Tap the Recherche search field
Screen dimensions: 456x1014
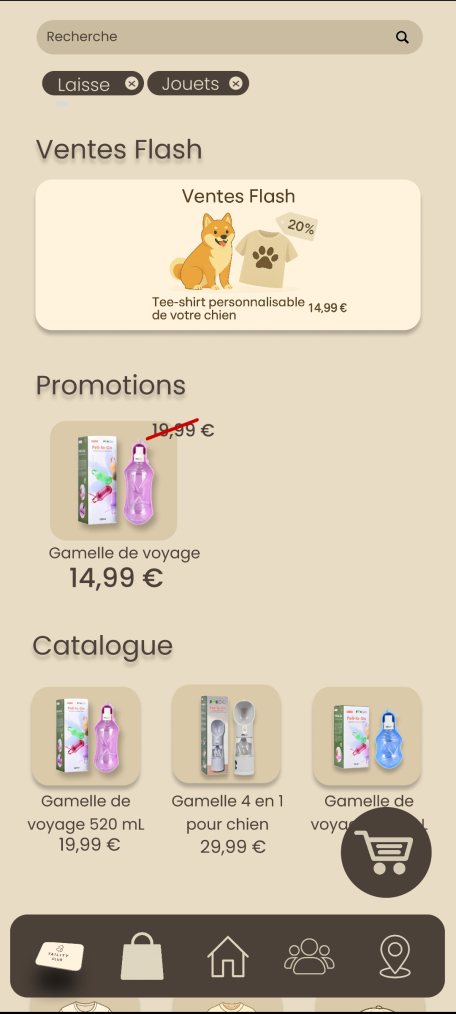229,37
